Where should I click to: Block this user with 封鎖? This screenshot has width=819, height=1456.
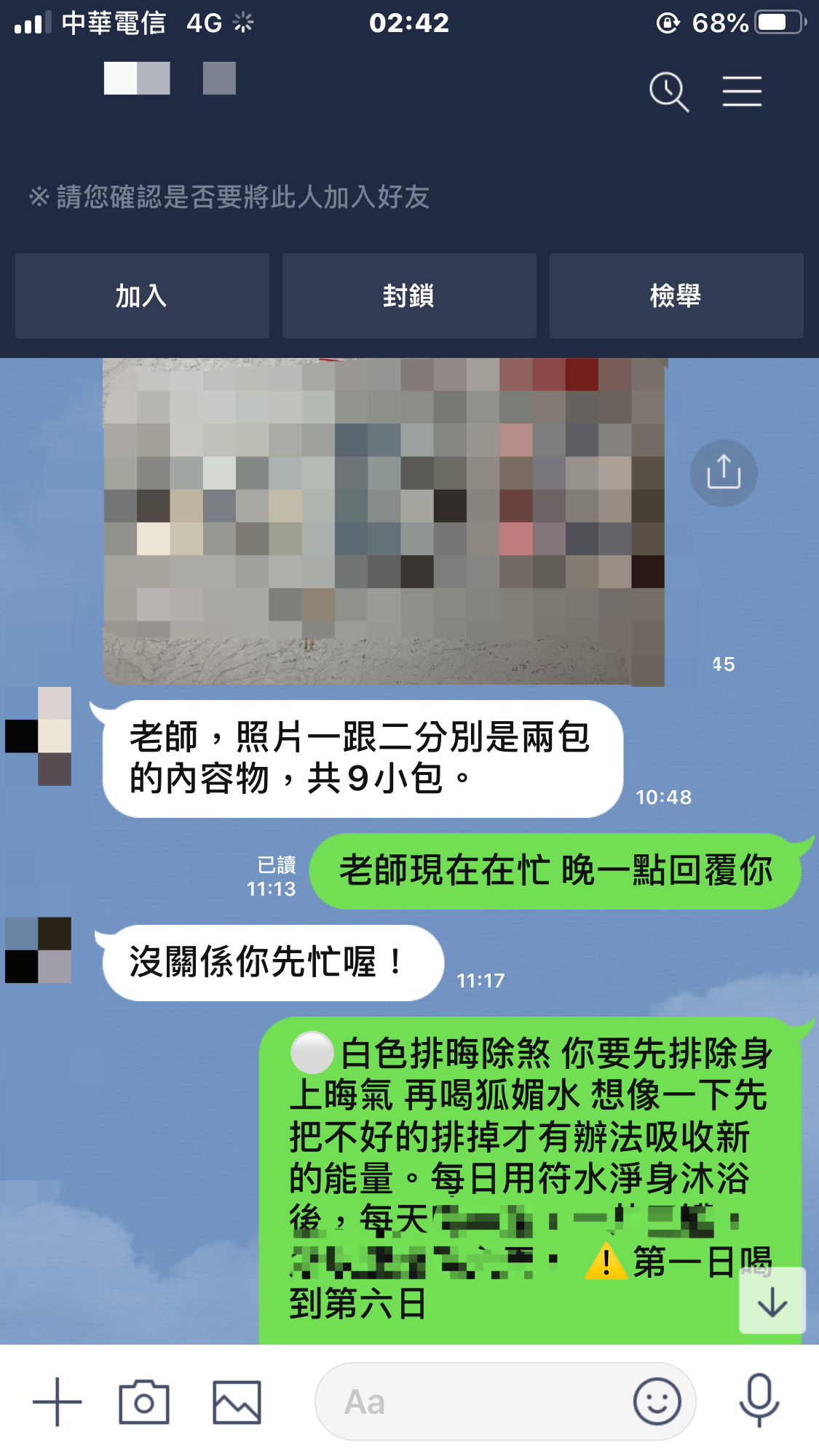409,296
